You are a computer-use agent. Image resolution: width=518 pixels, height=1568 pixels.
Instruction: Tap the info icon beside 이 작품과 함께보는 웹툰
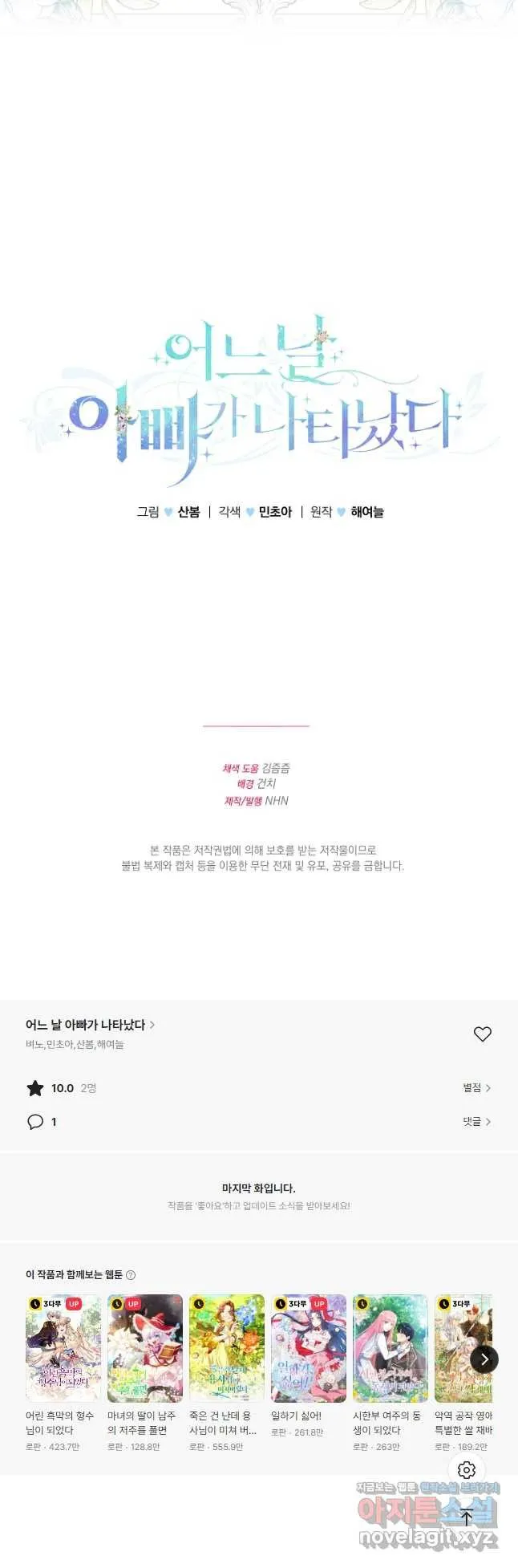[131, 1274]
